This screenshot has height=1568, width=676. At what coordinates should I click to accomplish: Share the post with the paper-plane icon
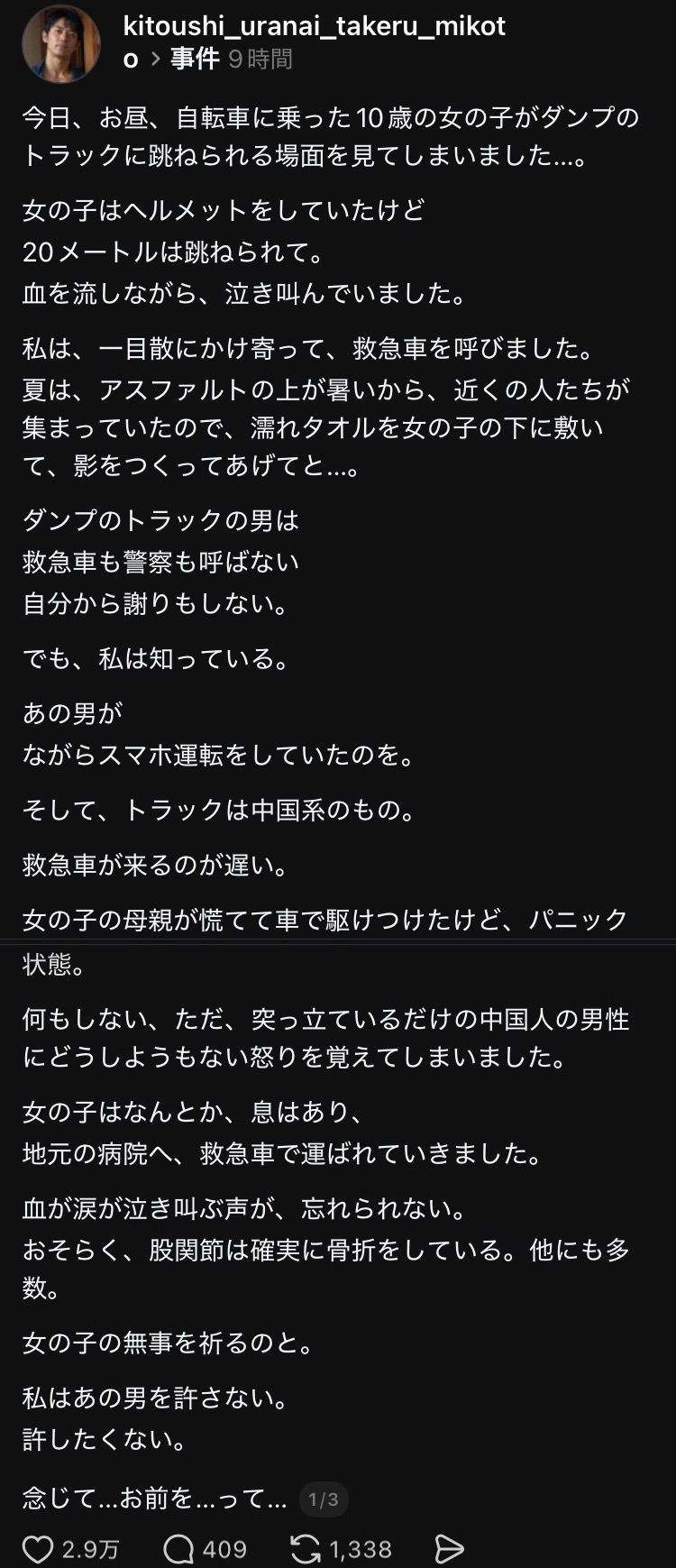(449, 1549)
